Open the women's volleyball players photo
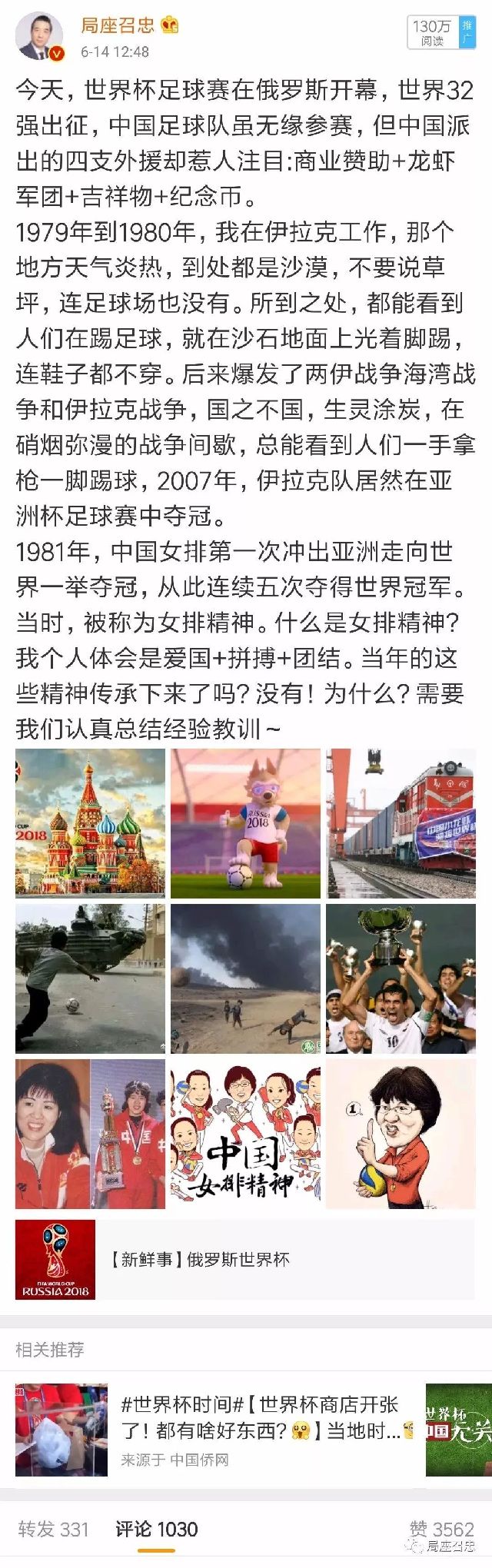492x1568 pixels. click(x=90, y=1134)
